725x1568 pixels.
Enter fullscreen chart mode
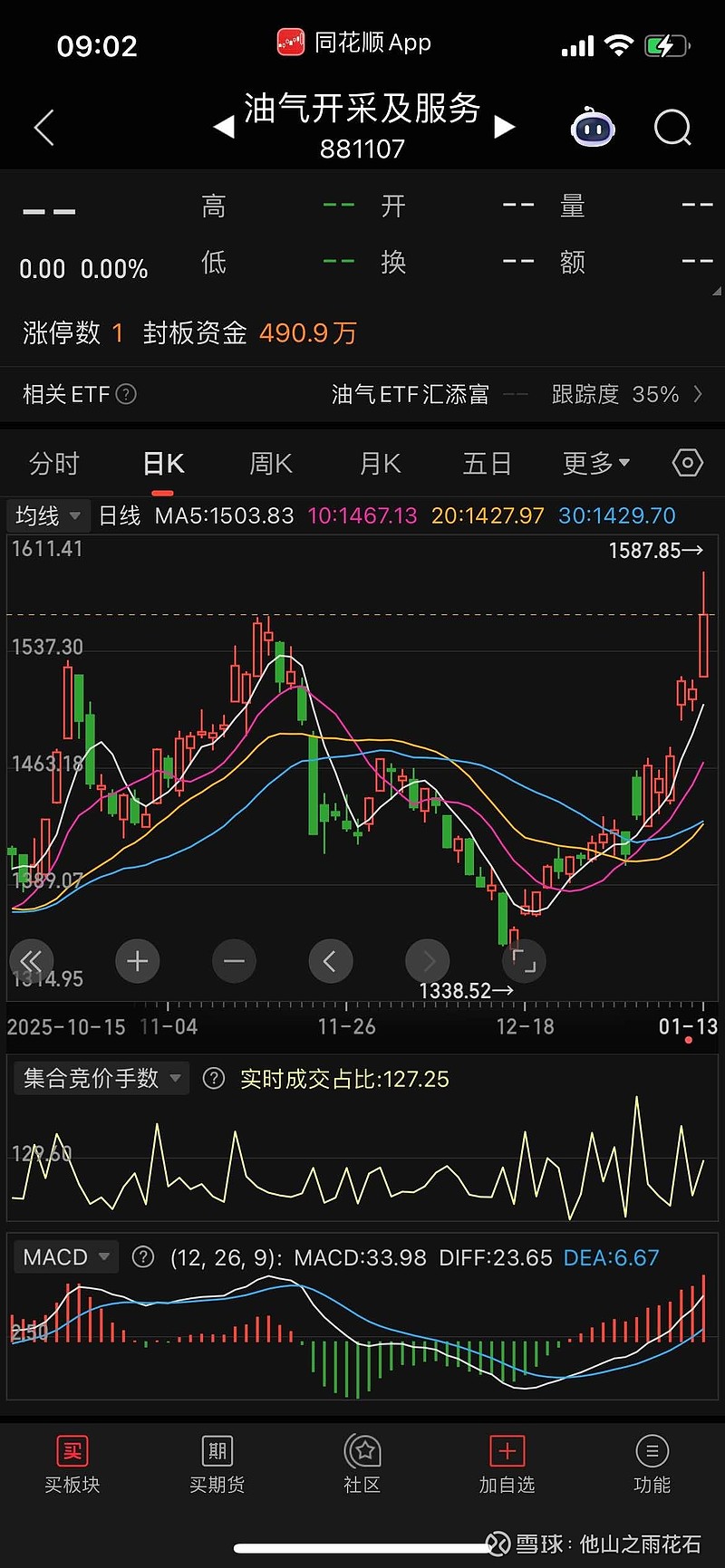(x=524, y=961)
